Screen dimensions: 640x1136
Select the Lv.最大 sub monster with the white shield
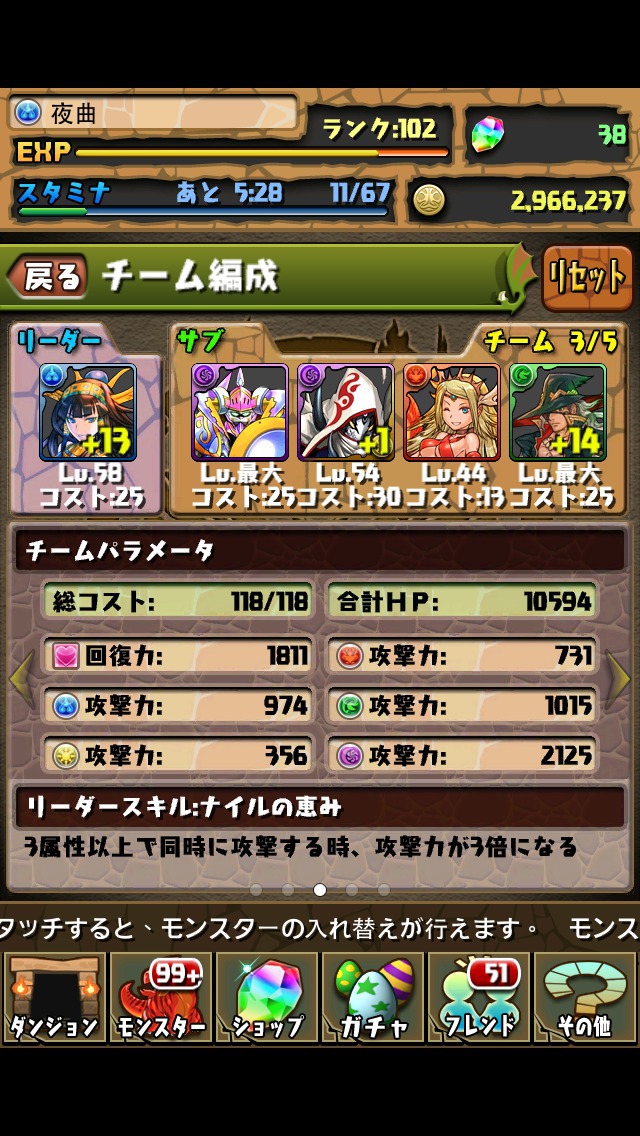click(x=239, y=412)
